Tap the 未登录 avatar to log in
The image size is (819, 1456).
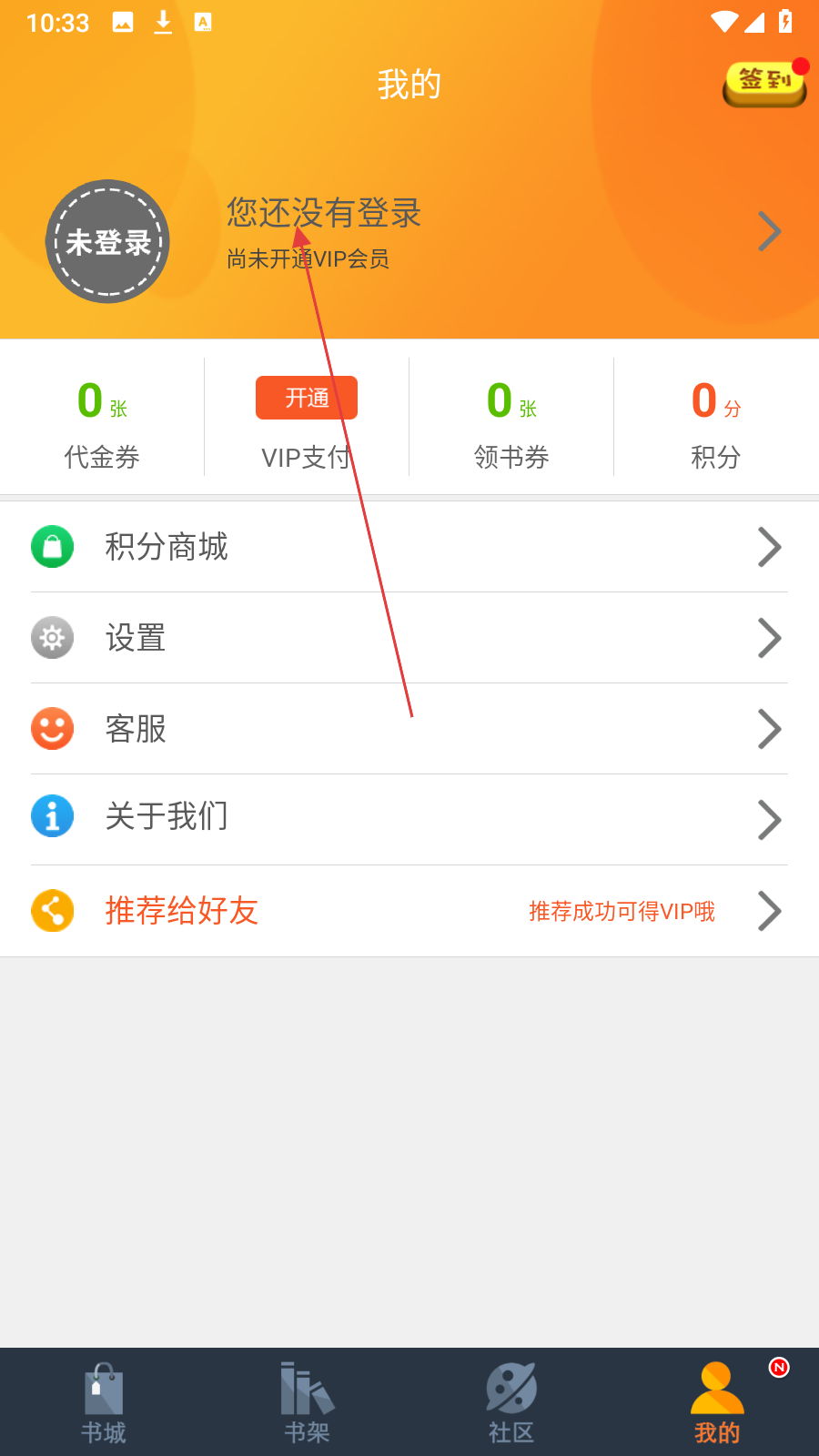tap(107, 241)
